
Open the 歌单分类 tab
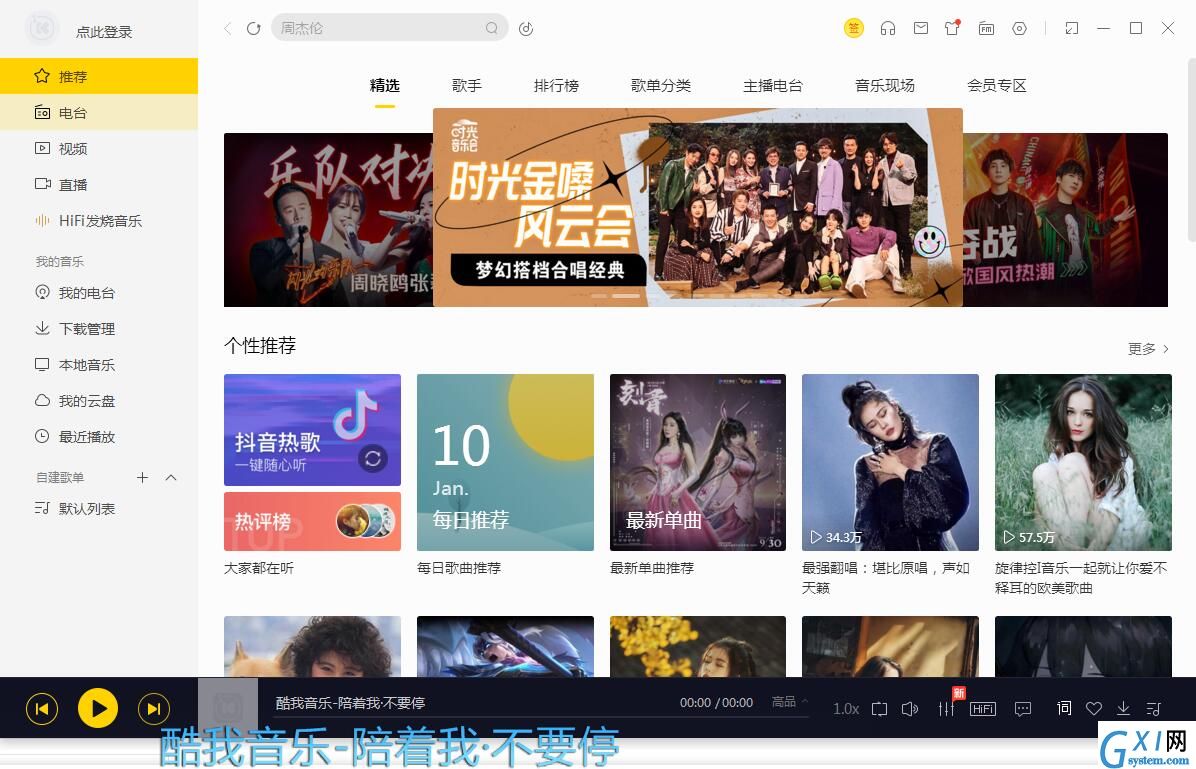tap(661, 86)
